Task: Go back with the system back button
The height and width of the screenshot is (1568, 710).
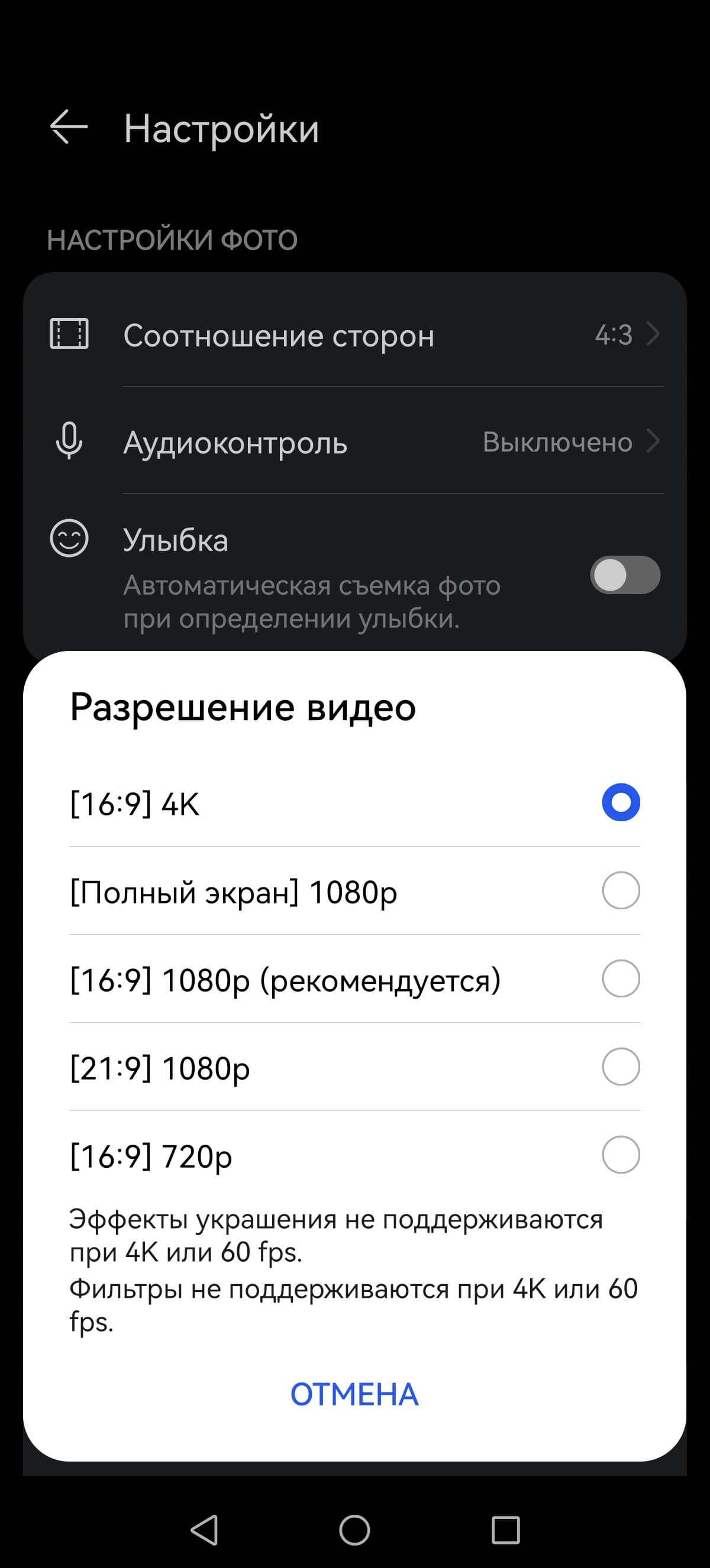Action: pyautogui.click(x=205, y=1530)
